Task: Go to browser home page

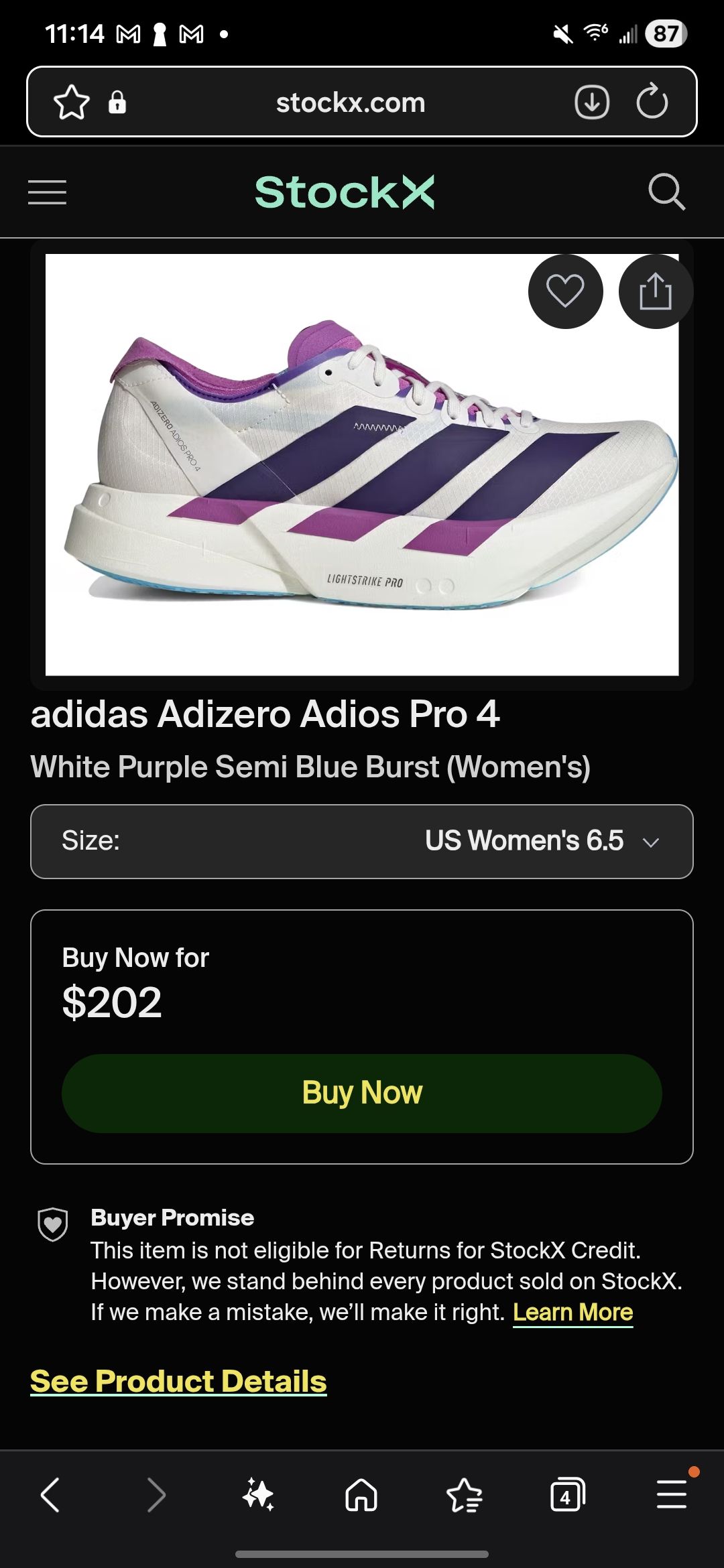Action: pyautogui.click(x=361, y=1495)
